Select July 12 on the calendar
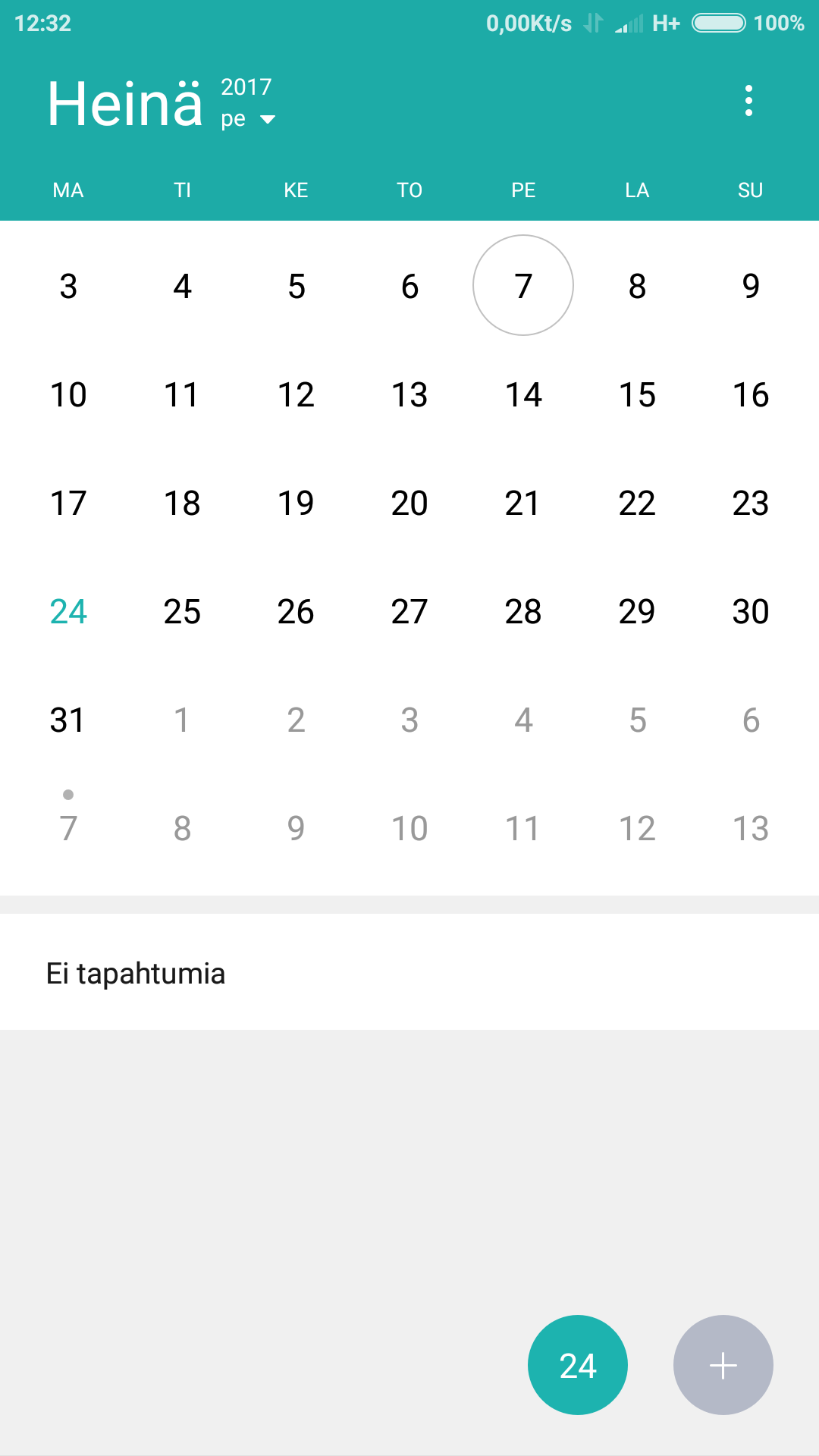The width and height of the screenshot is (819, 1456). tap(296, 394)
